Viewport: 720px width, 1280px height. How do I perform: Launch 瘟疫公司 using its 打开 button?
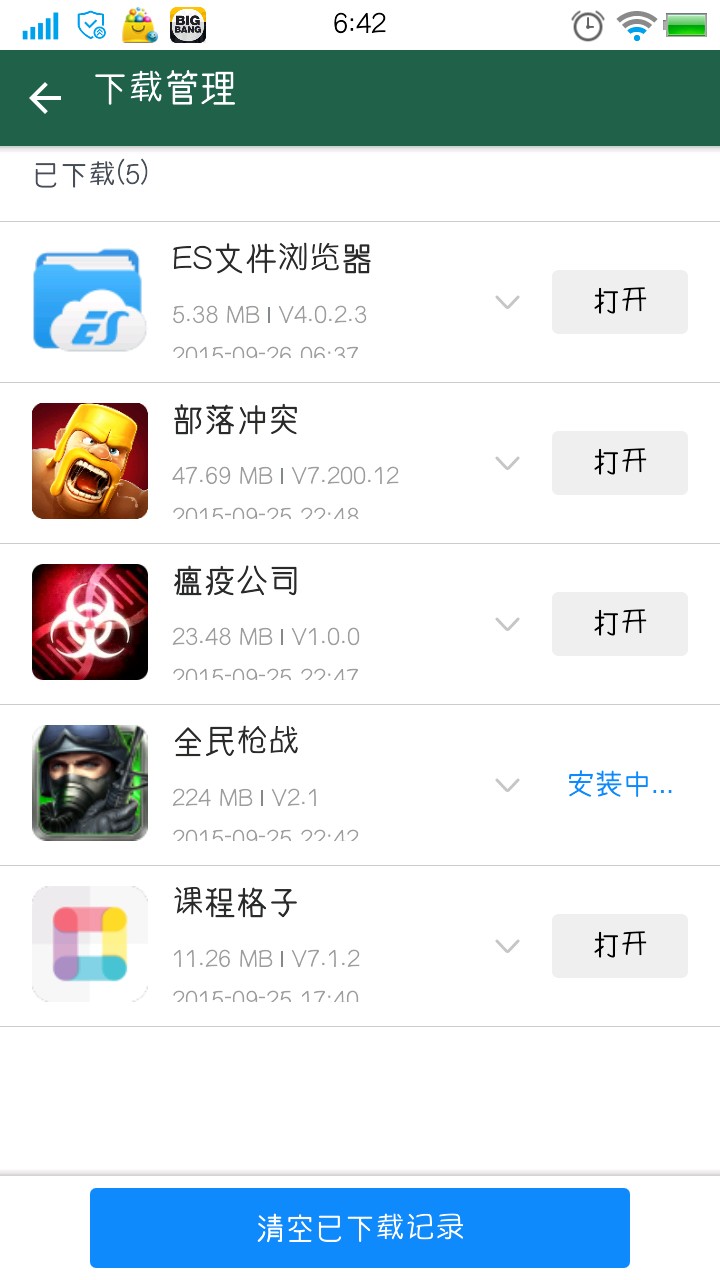click(x=620, y=623)
